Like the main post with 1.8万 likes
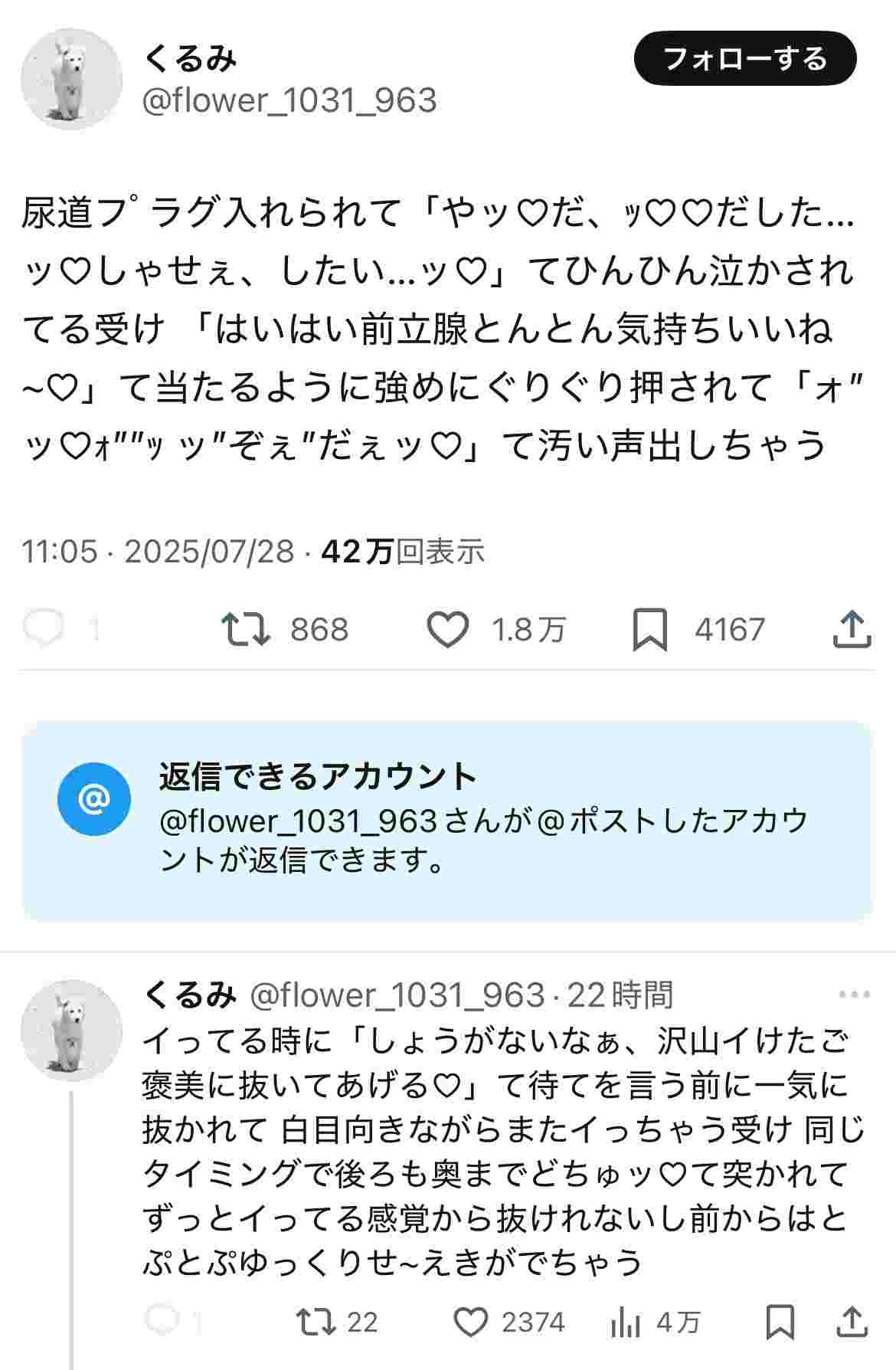Screen dimensions: 896x1370 447,629
